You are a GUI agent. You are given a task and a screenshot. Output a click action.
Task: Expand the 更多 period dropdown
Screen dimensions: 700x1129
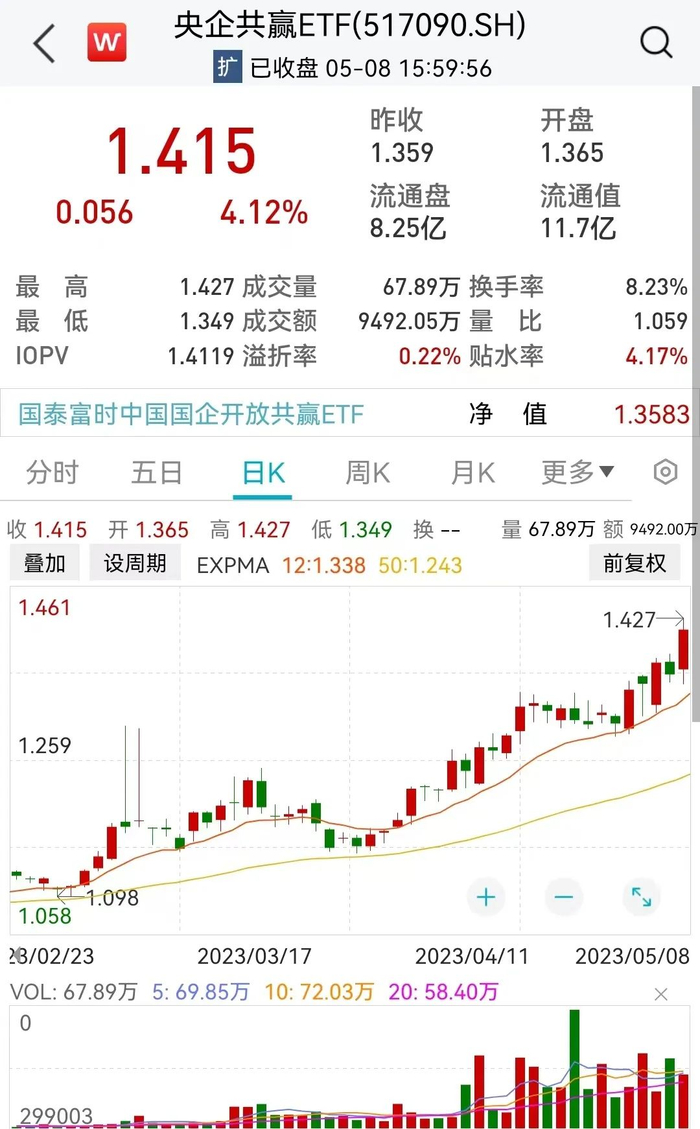[x=577, y=472]
